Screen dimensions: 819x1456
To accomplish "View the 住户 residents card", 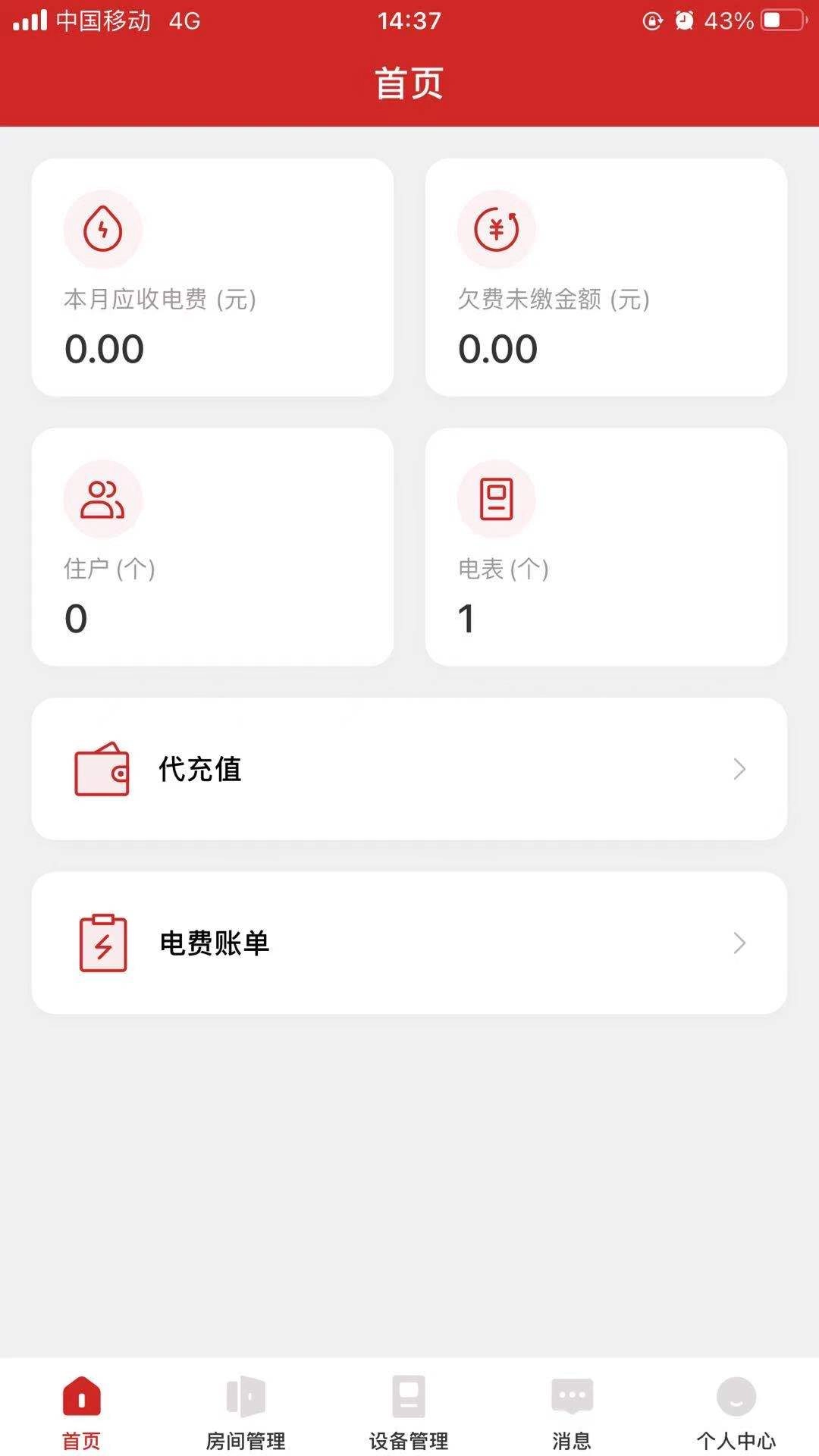I will [x=212, y=547].
